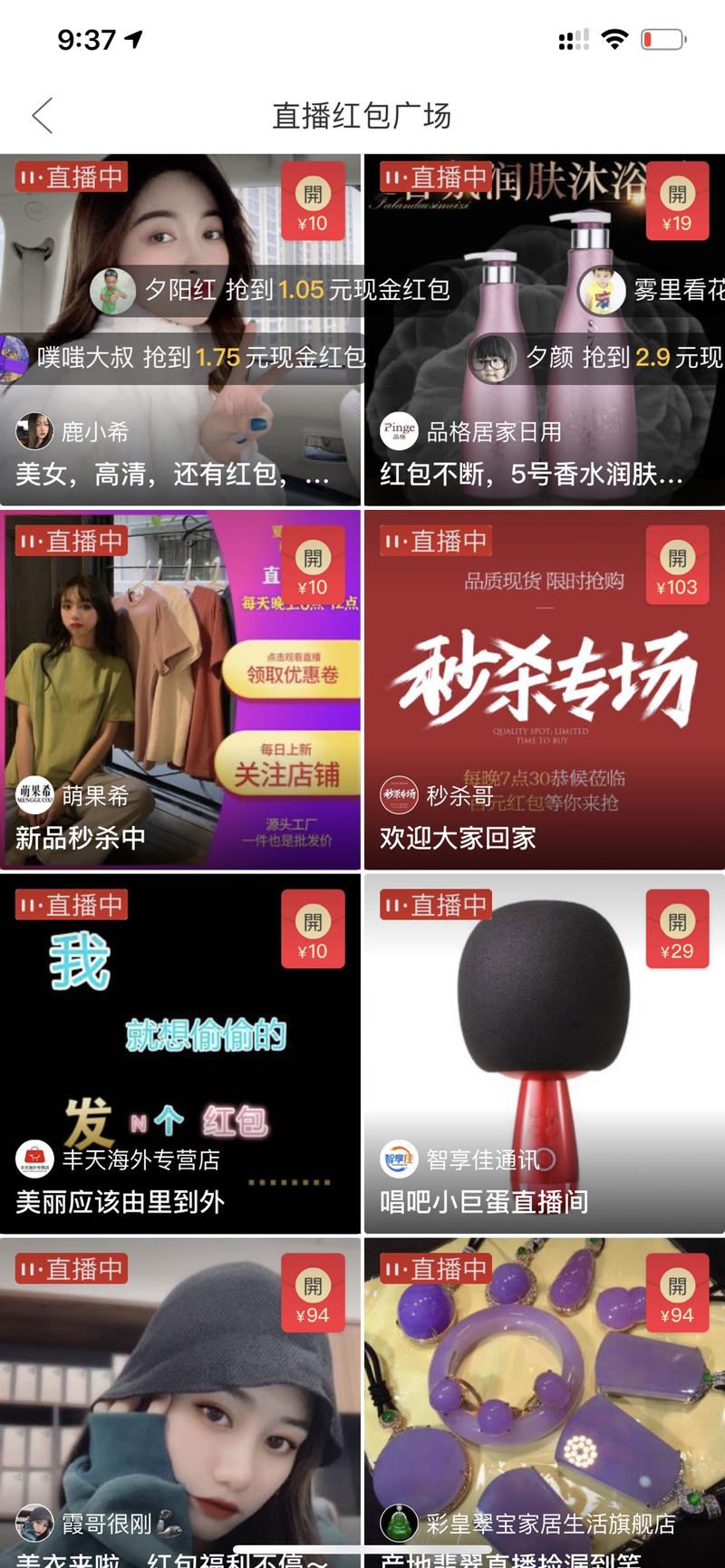Tap the Pinge 品格 store avatar icon
This screenshot has height=1568, width=725.
[399, 430]
